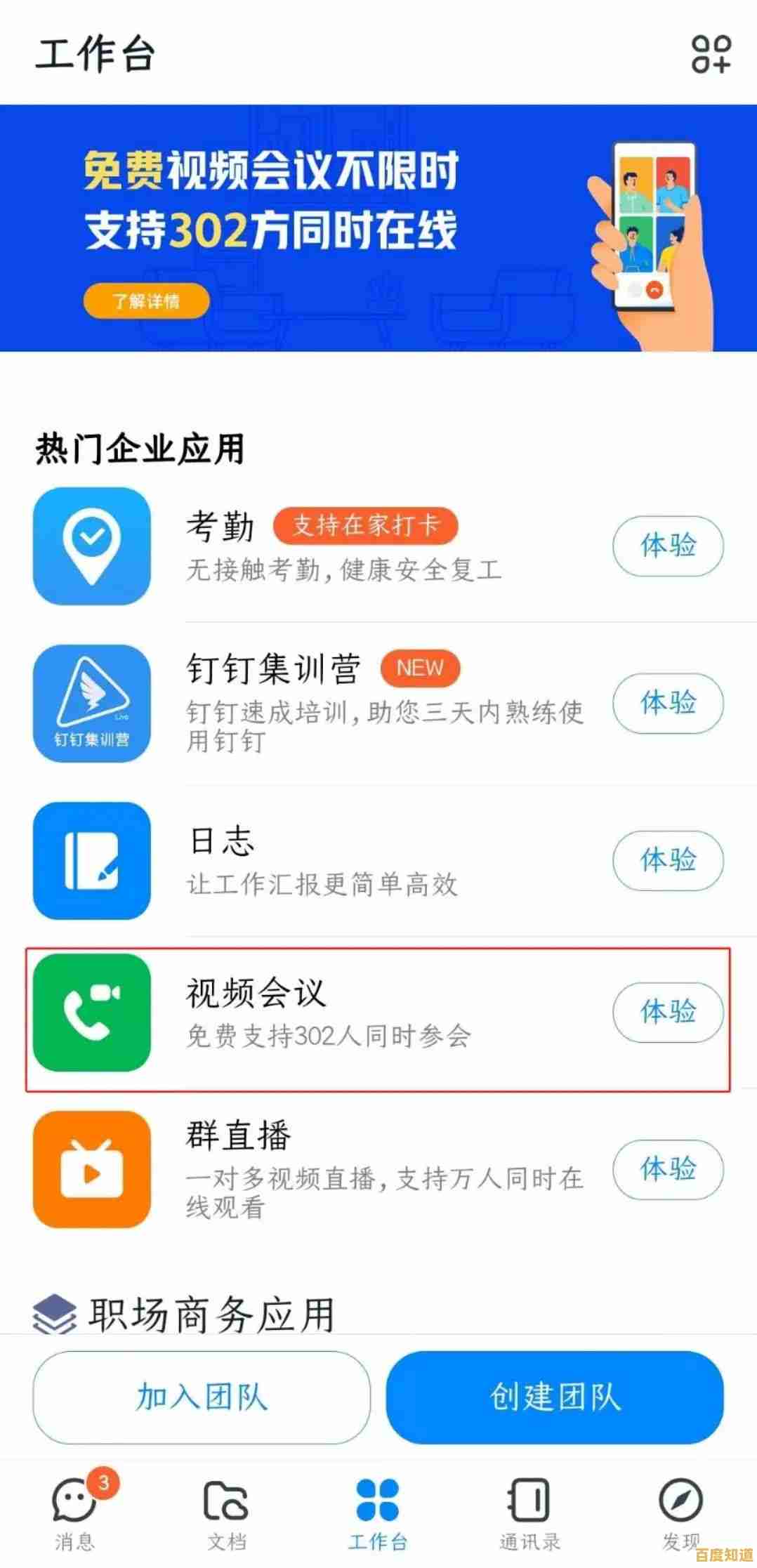The width and height of the screenshot is (757, 1568).
Task: Open the 群直播 group live-stream icon
Action: tap(92, 1169)
